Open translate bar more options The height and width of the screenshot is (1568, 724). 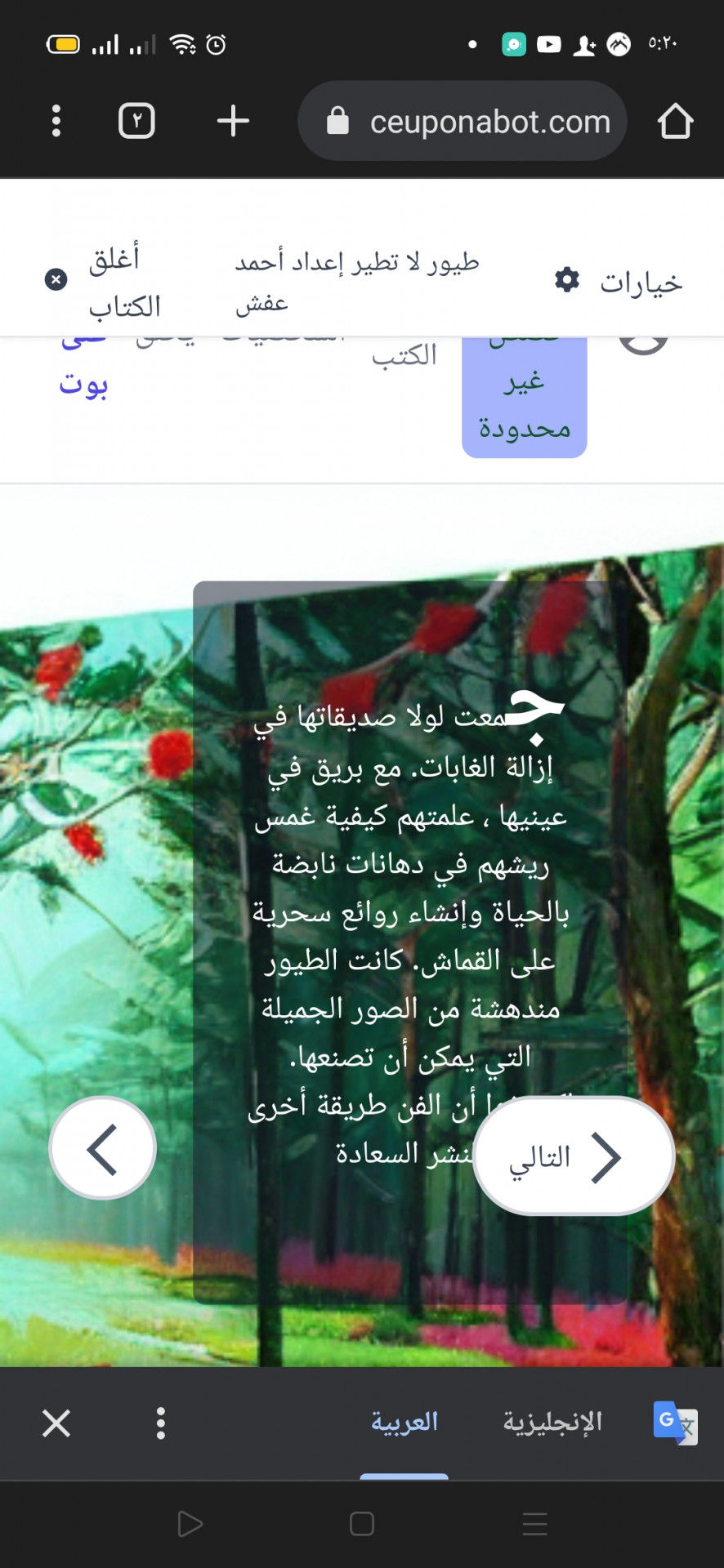pyautogui.click(x=161, y=1423)
